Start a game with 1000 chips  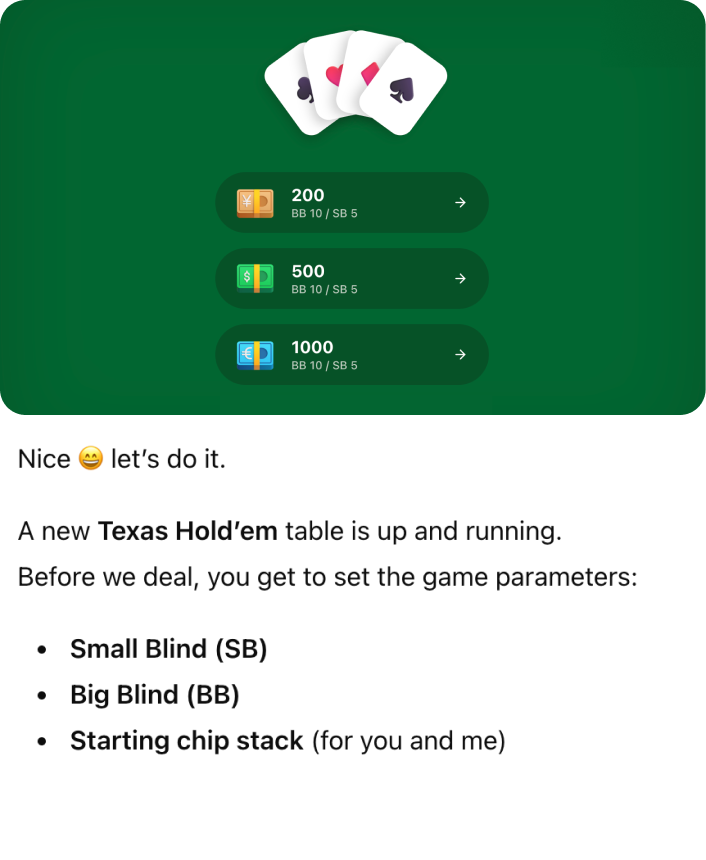coord(352,354)
